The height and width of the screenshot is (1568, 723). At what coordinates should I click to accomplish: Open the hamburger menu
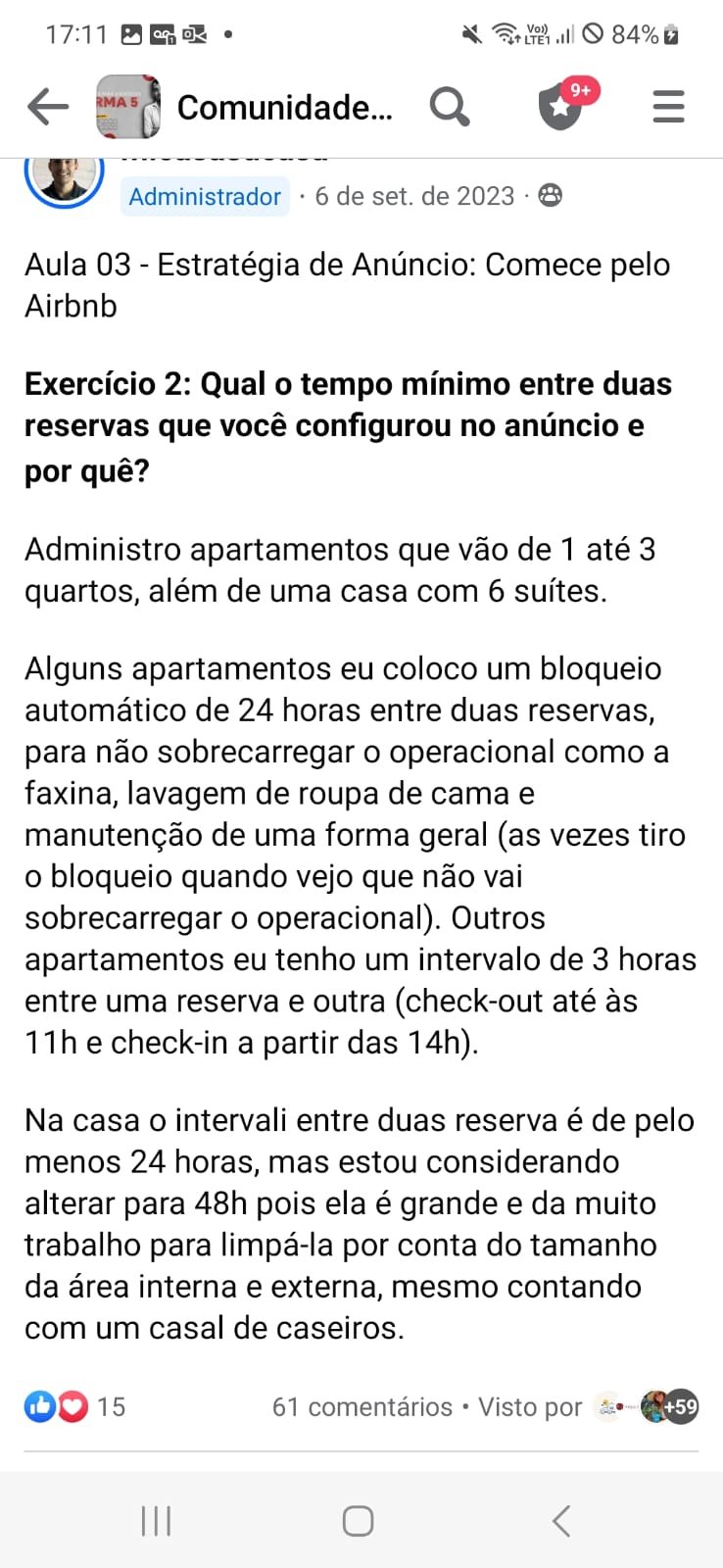click(x=668, y=106)
